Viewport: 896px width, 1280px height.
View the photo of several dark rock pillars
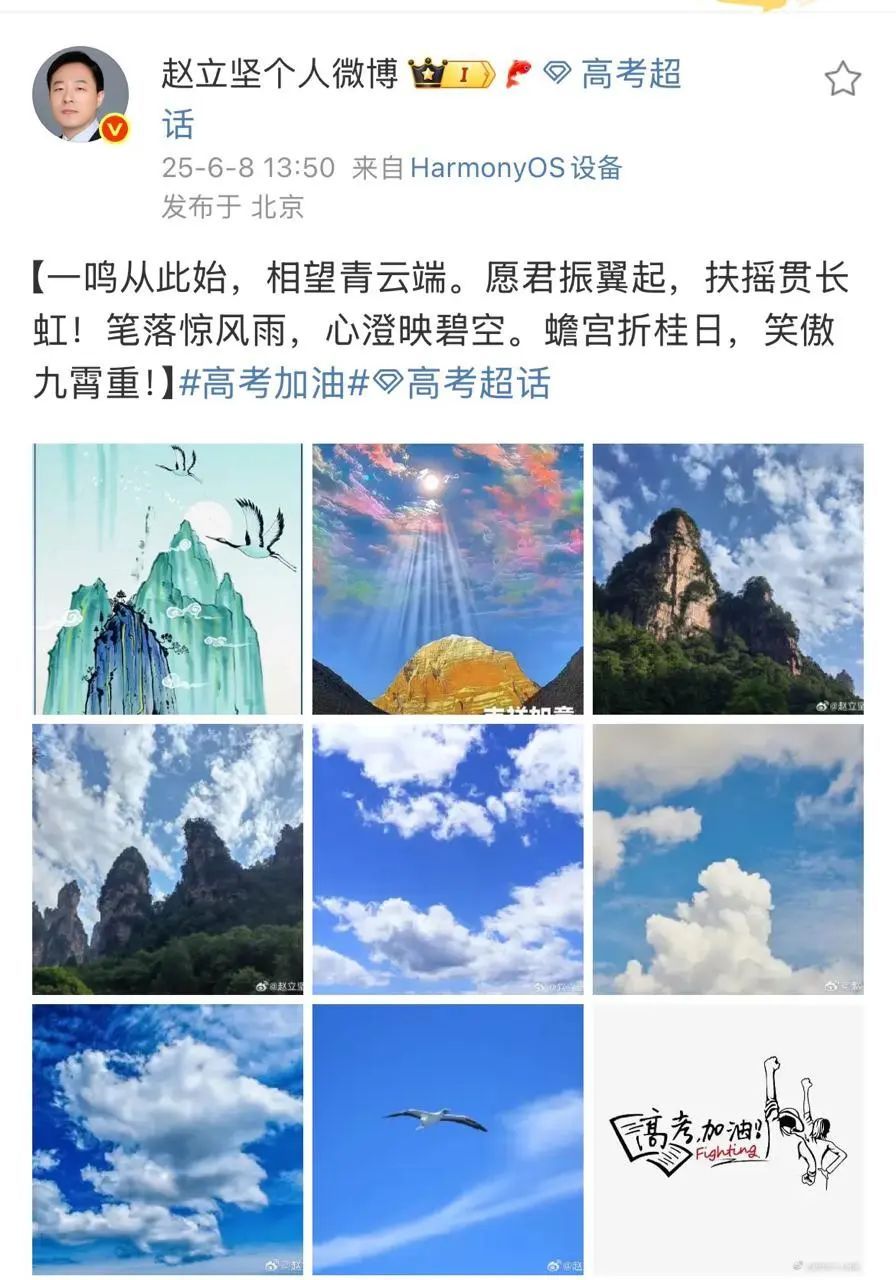(167, 859)
